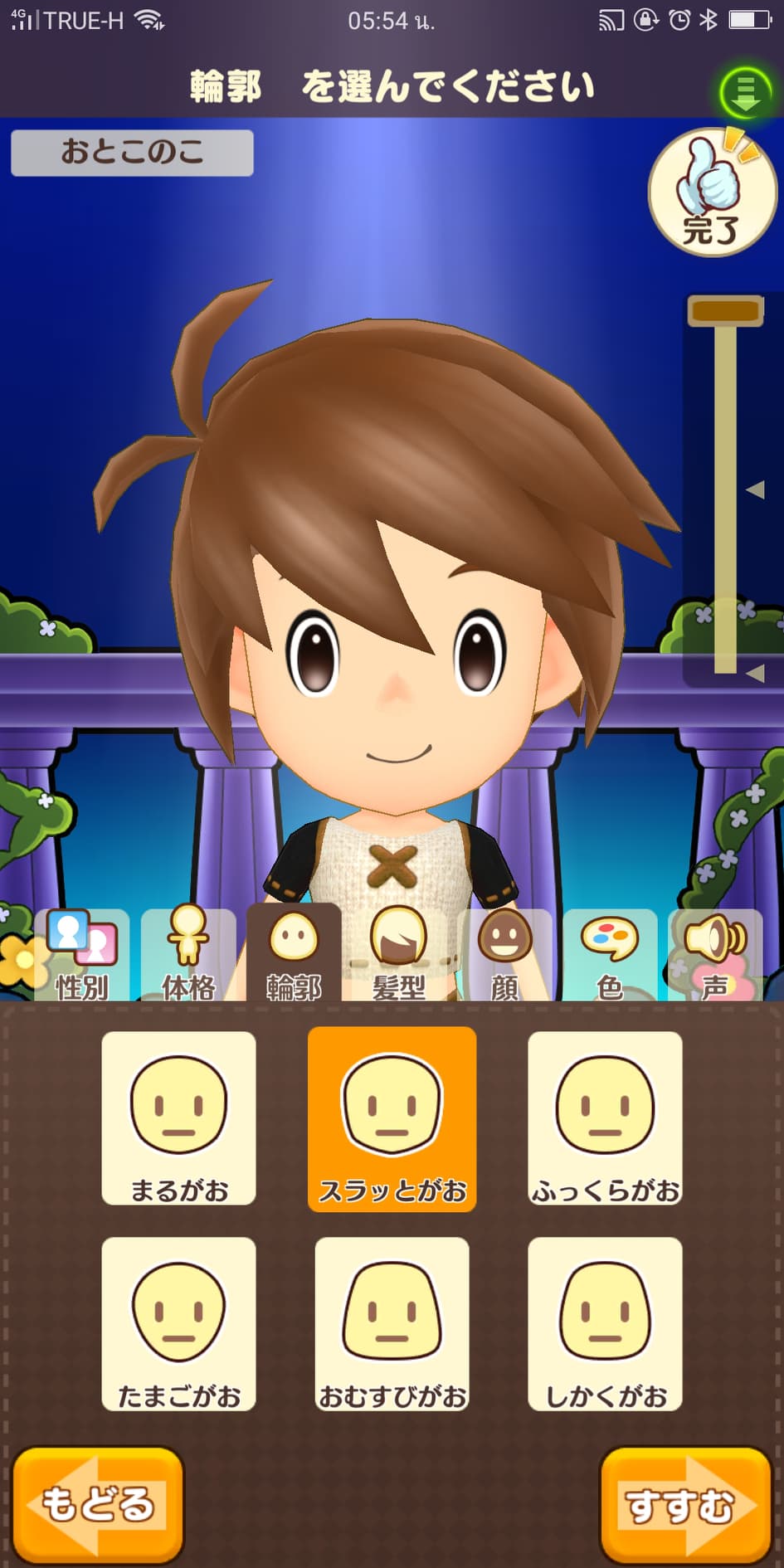Open the 声 voice tab
Screen dimensions: 784x1568
[x=715, y=955]
